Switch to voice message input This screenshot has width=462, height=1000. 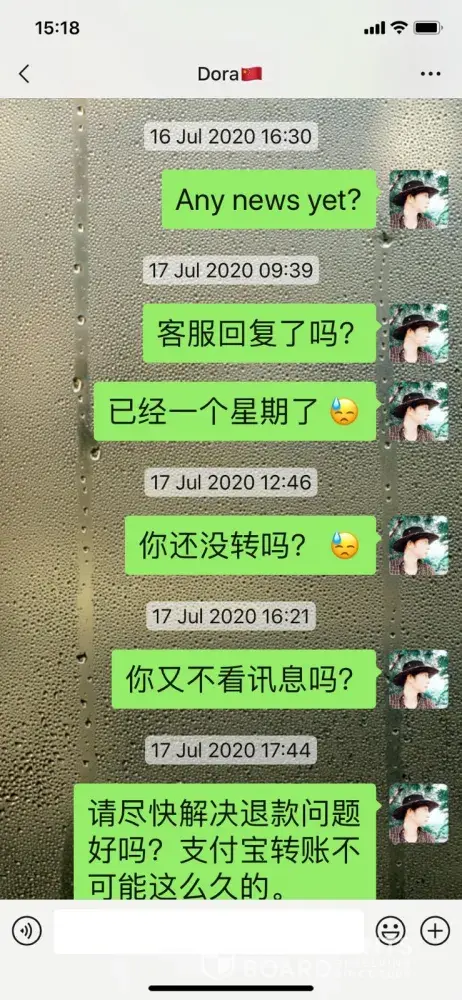[x=27, y=931]
